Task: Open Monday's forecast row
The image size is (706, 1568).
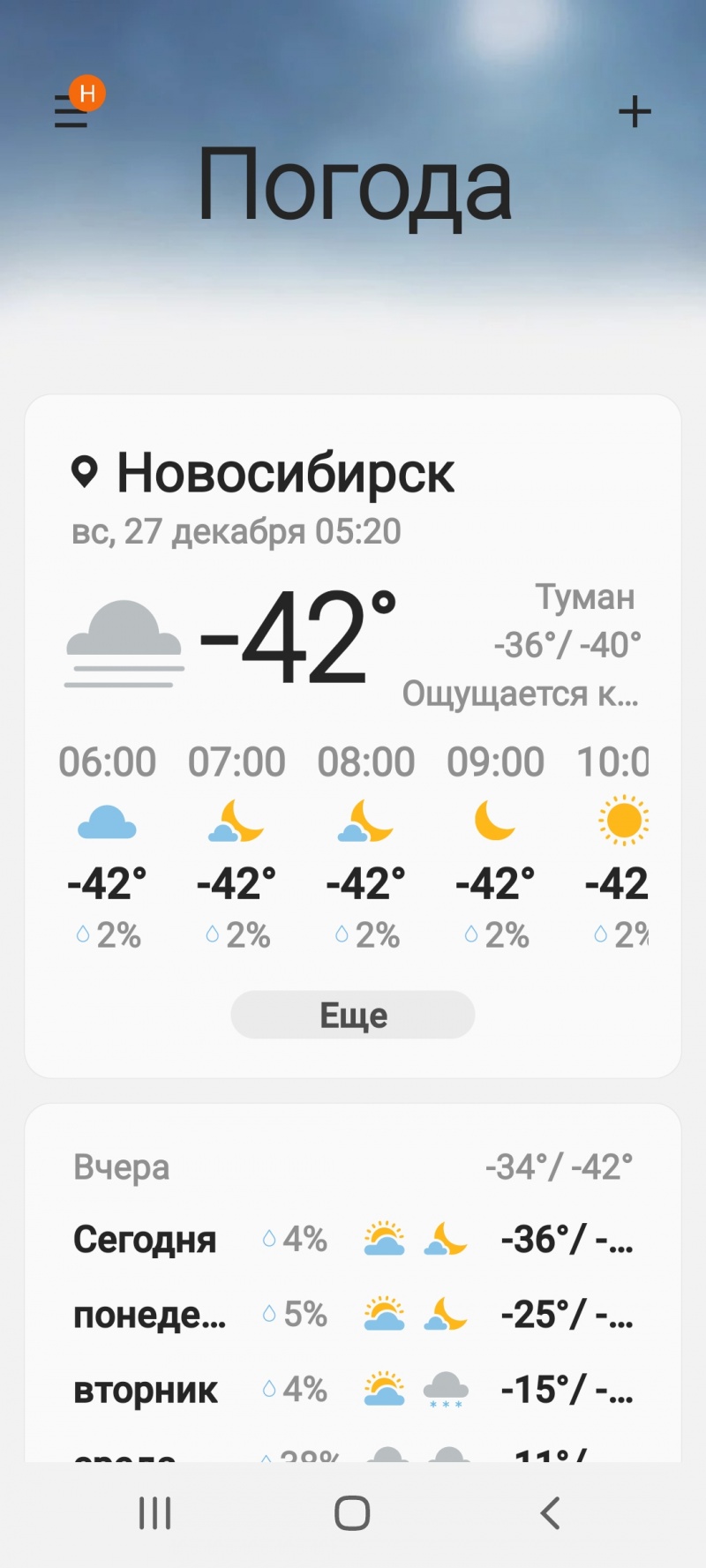Action: (353, 1315)
